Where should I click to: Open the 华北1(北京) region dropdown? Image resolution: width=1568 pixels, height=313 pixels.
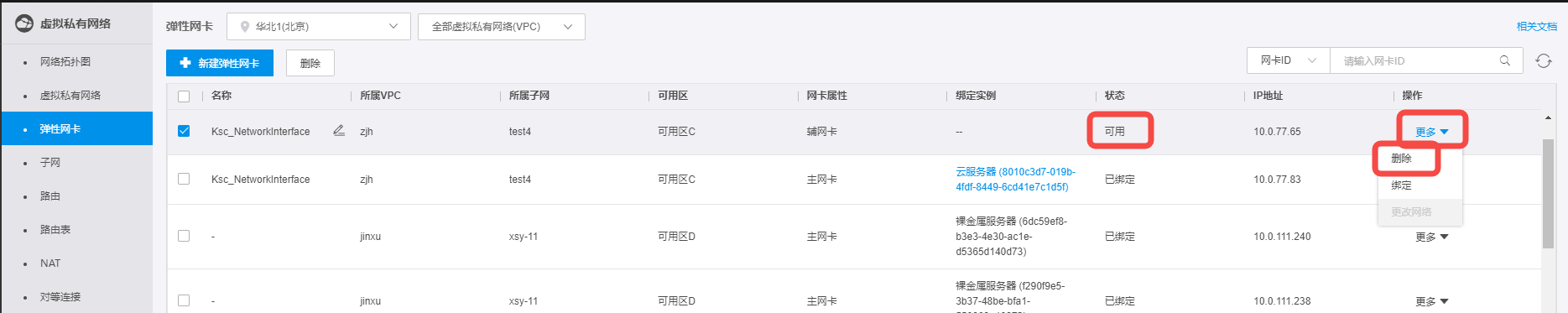[x=319, y=27]
